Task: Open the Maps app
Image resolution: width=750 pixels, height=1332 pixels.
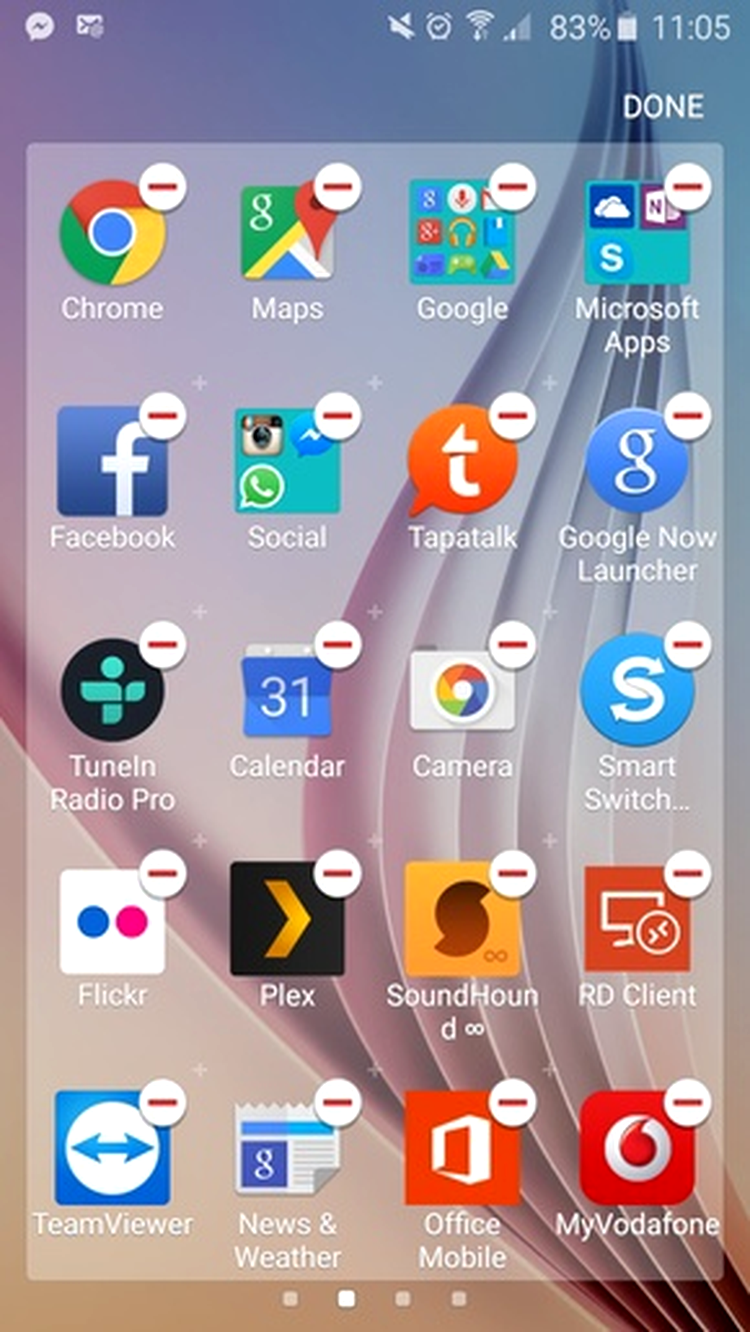Action: tap(287, 234)
